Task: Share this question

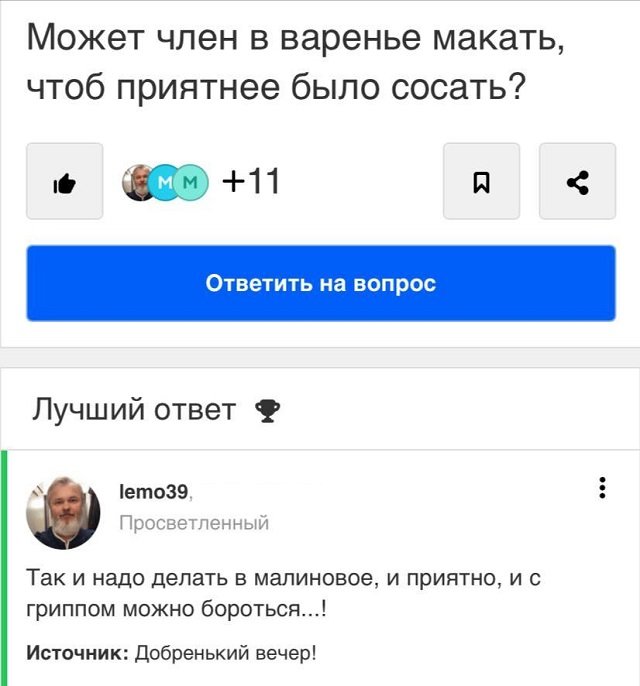Action: [577, 182]
